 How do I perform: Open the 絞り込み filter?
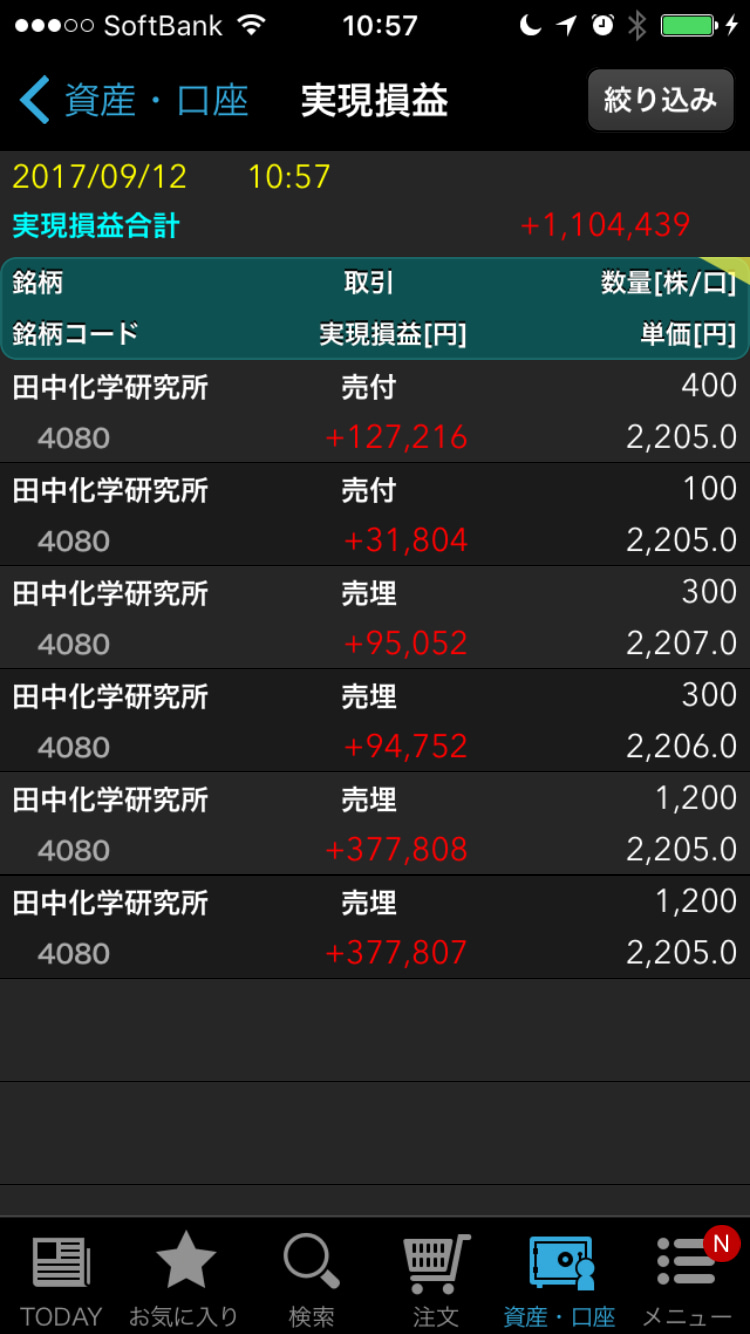click(660, 100)
